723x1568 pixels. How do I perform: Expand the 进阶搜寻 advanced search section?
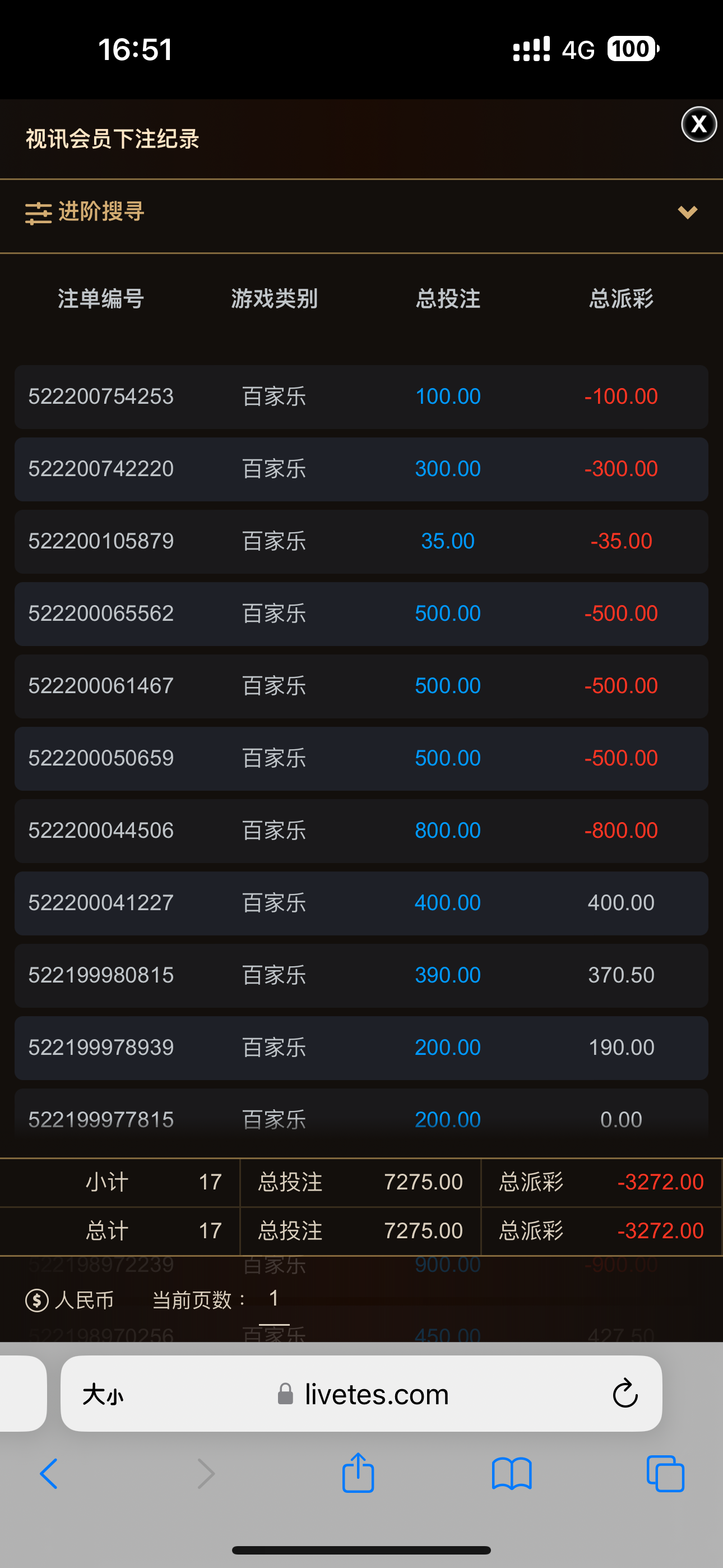pos(687,213)
